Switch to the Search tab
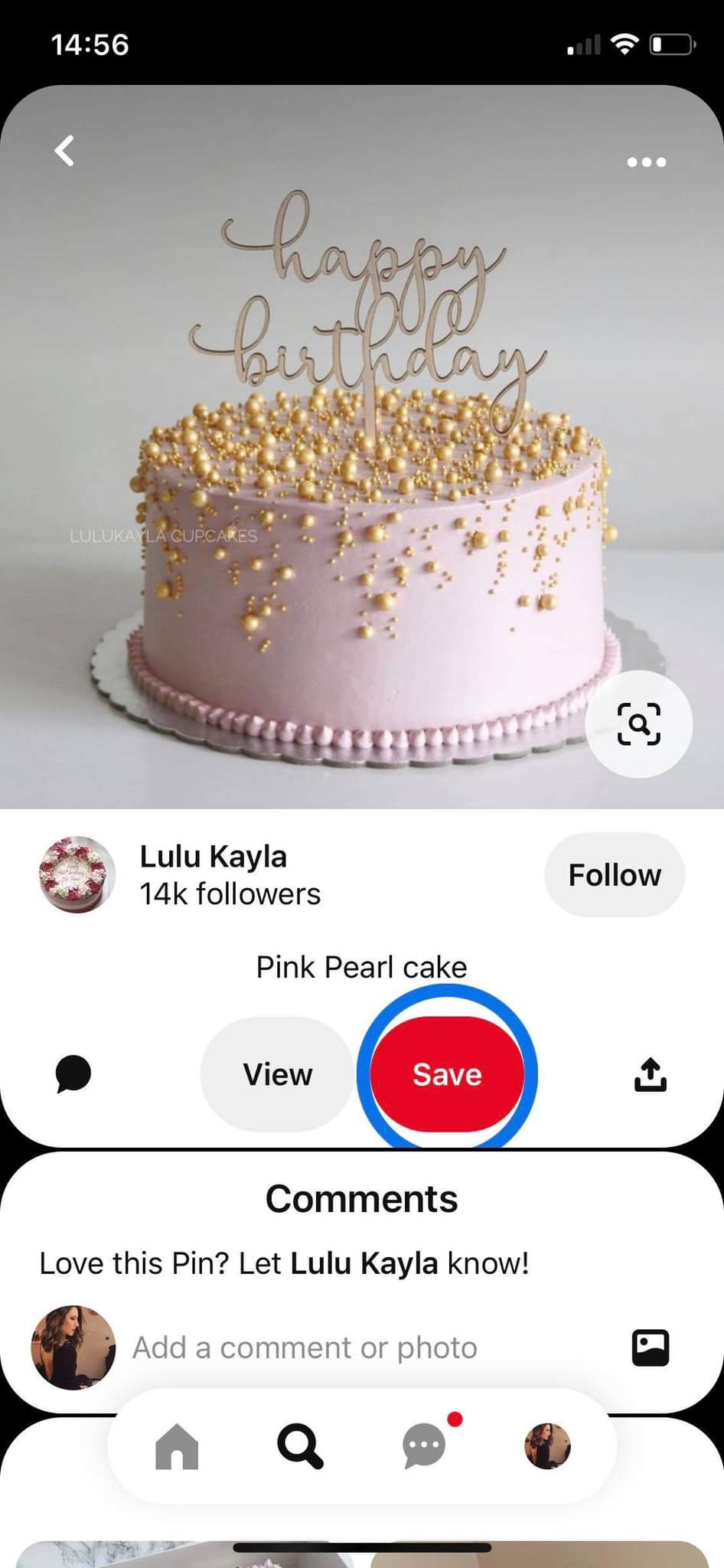 click(x=299, y=1446)
